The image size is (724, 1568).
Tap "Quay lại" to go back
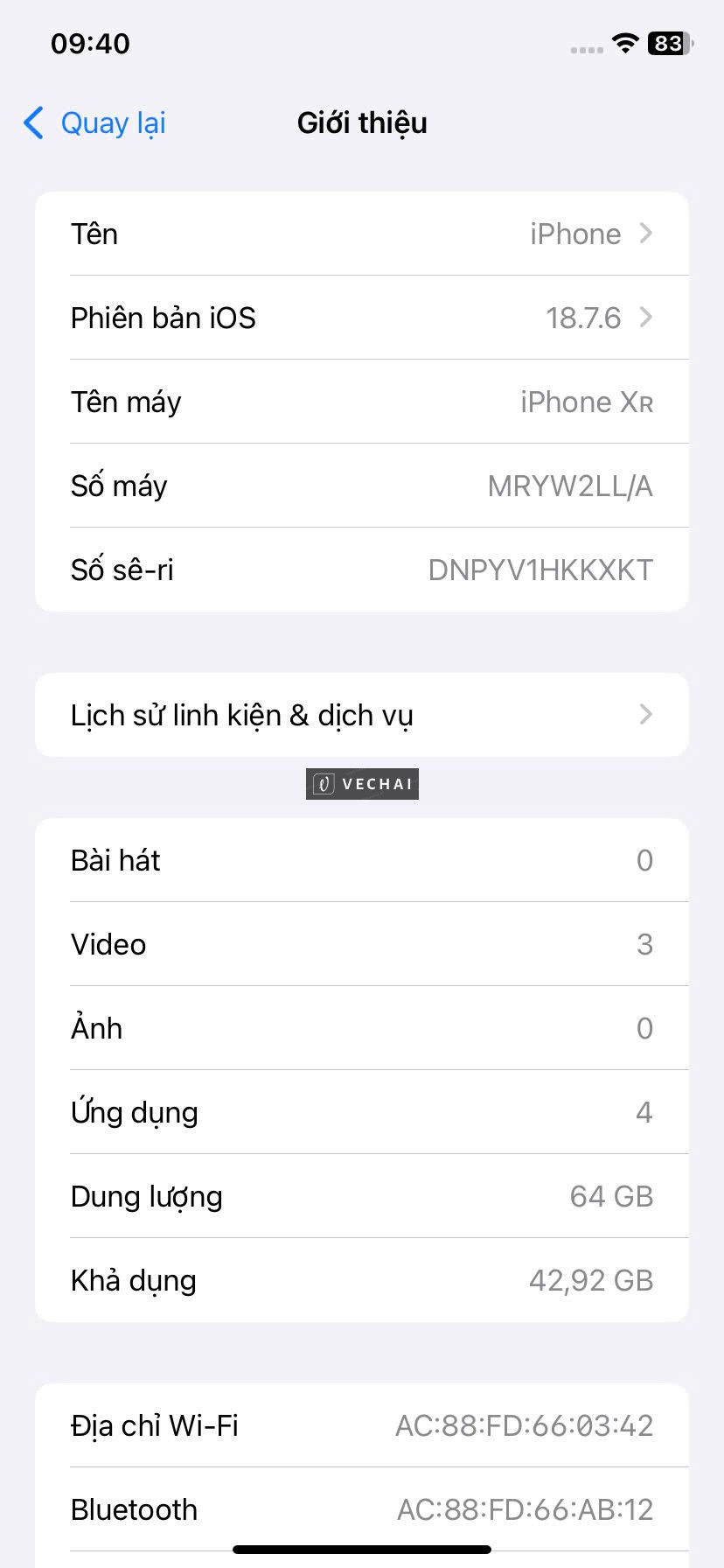coord(113,123)
